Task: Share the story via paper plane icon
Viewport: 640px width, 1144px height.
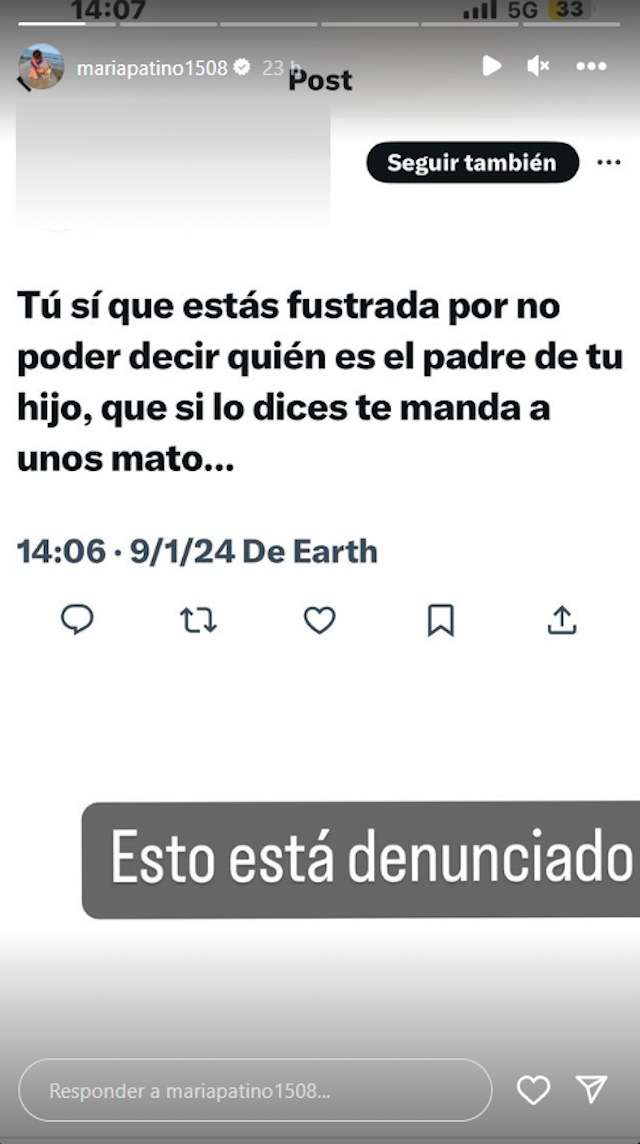Action: pyautogui.click(x=592, y=1090)
